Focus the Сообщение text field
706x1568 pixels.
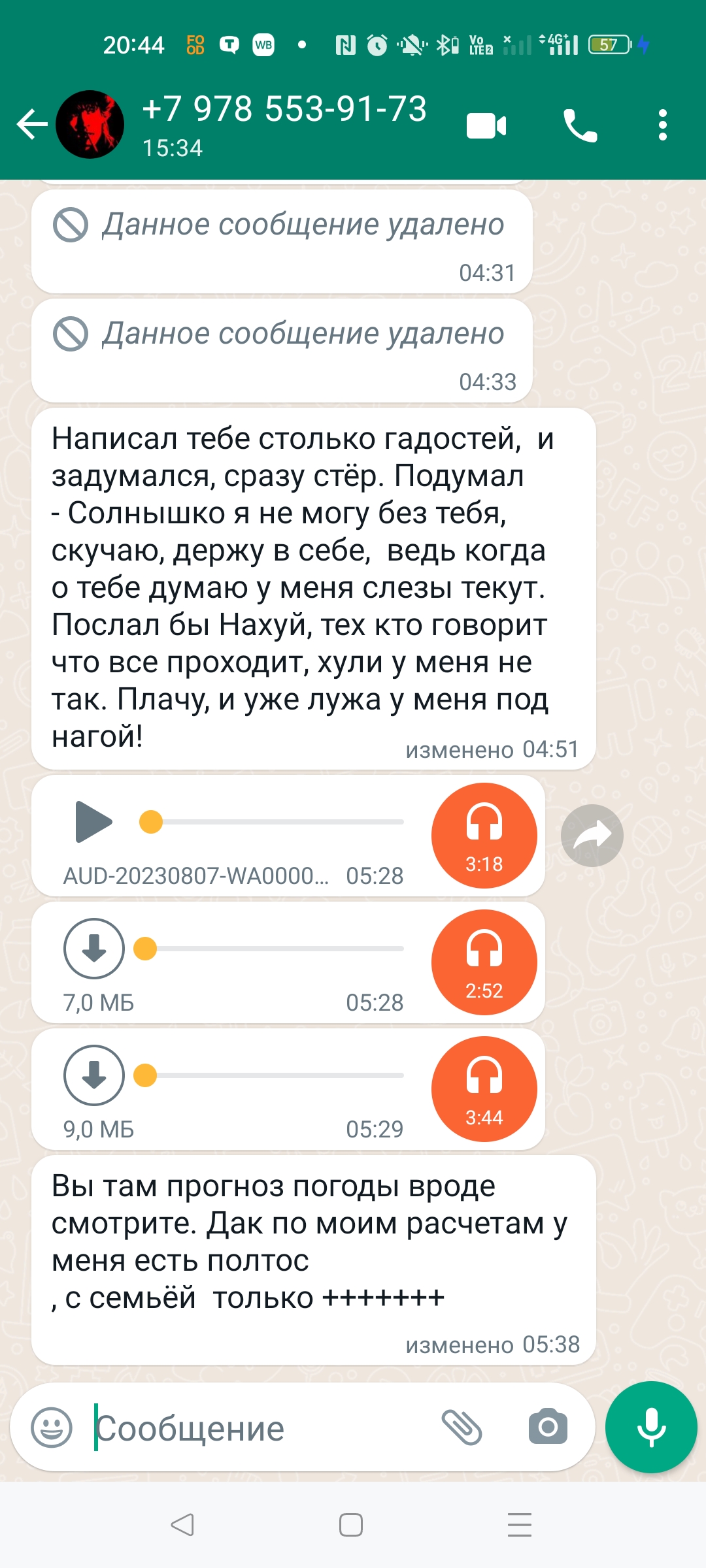[x=261, y=1428]
